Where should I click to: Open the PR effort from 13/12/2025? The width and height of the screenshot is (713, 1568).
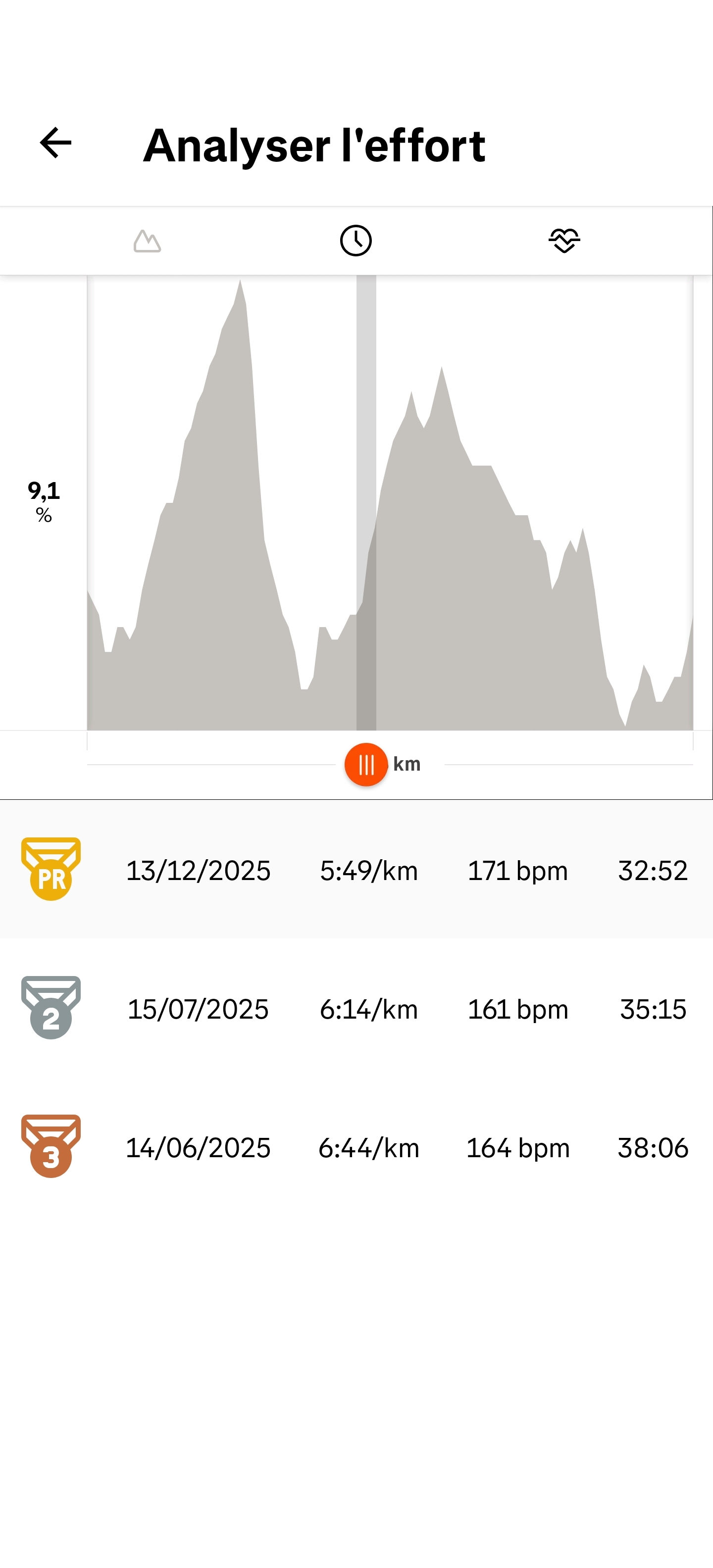click(356, 870)
